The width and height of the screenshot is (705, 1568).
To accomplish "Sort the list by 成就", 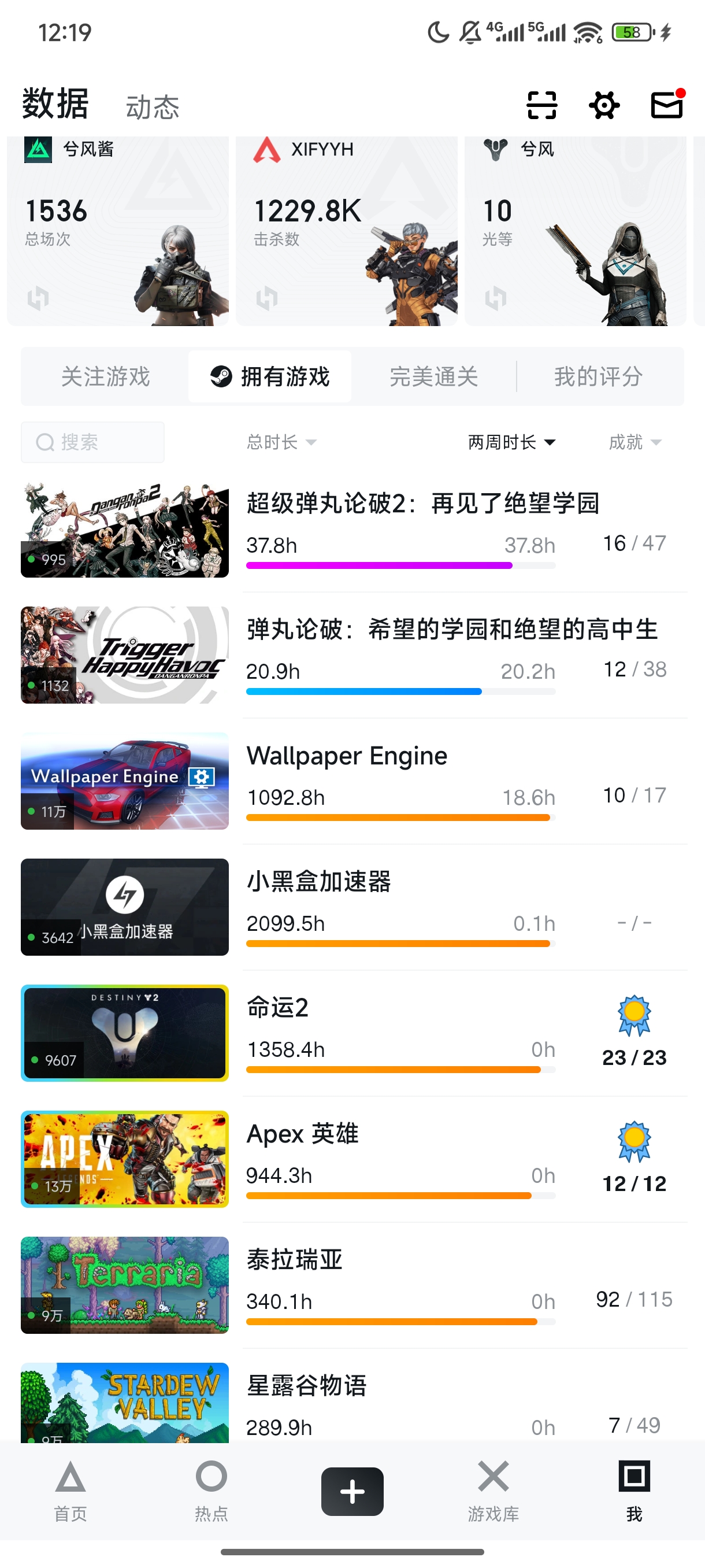I will [634, 442].
